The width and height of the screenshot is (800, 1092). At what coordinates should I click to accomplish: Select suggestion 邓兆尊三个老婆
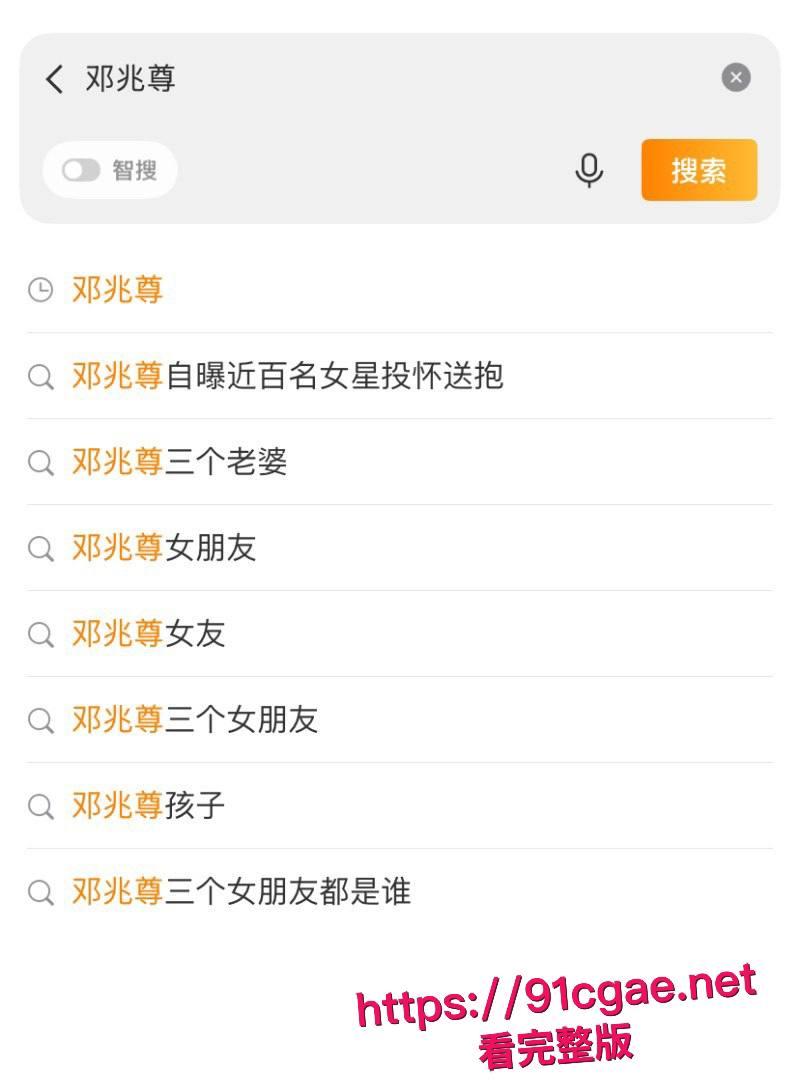[180, 463]
